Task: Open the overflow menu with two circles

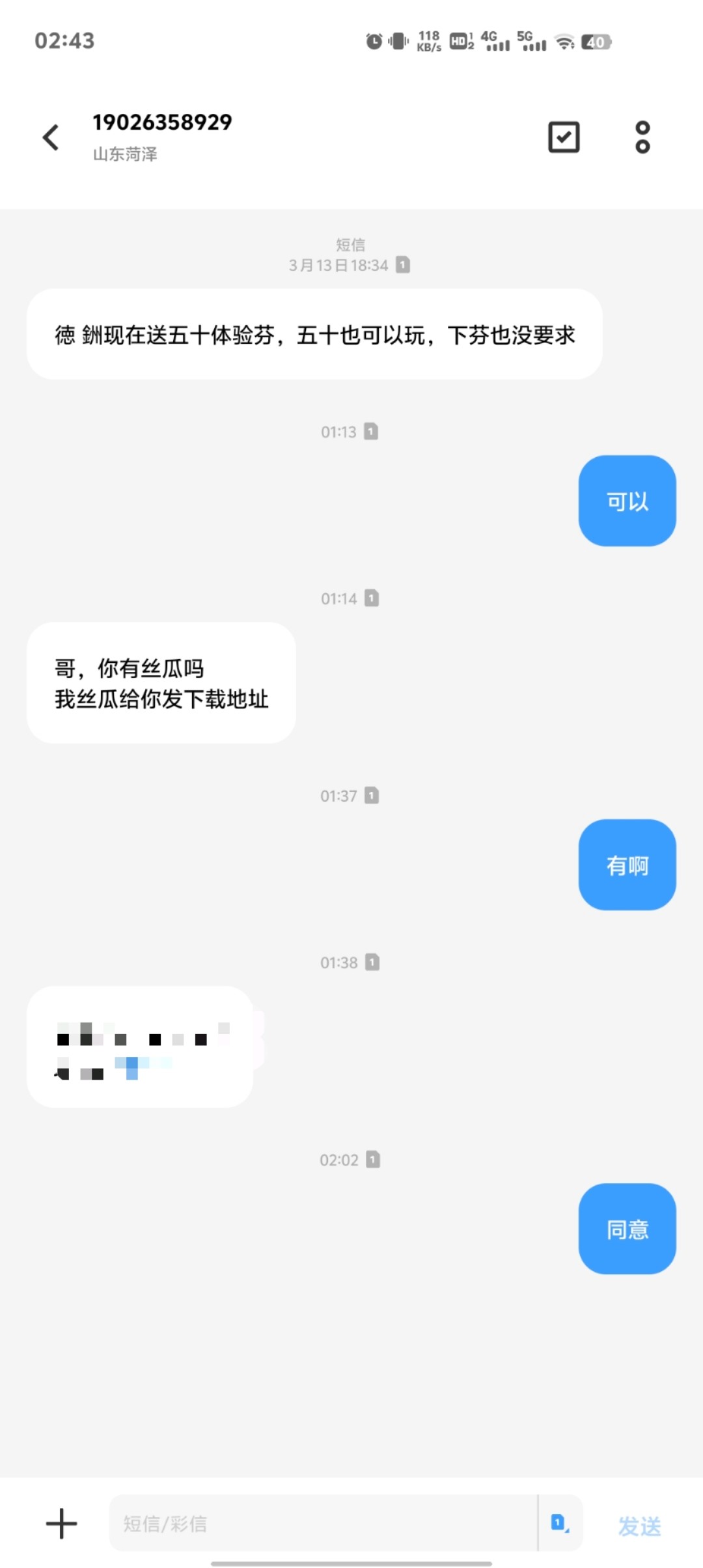Action: (x=642, y=137)
